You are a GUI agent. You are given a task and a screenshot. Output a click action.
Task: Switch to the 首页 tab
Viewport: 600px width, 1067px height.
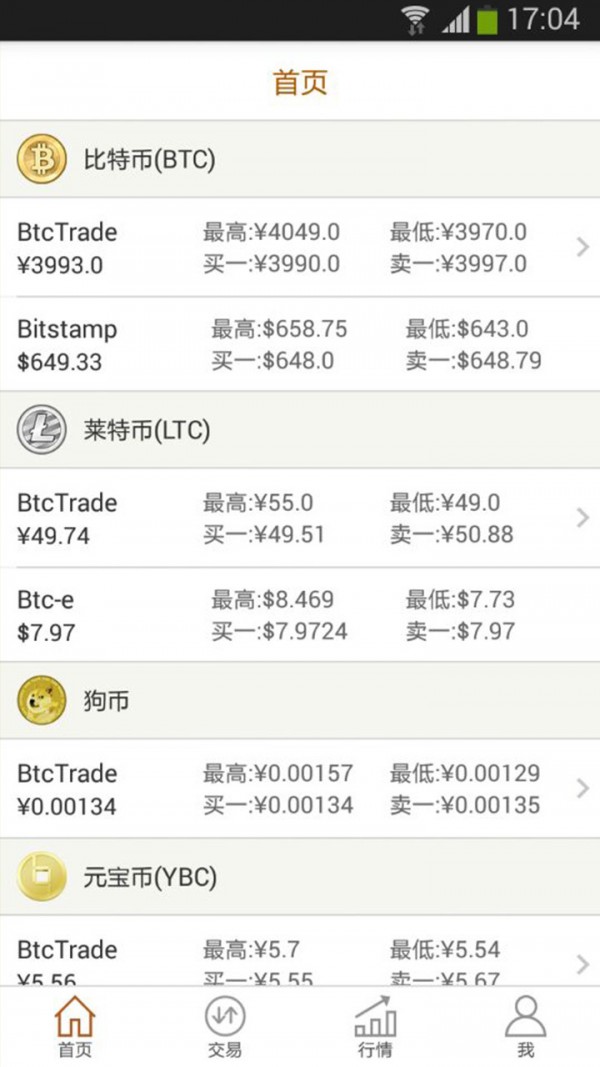(75, 1027)
